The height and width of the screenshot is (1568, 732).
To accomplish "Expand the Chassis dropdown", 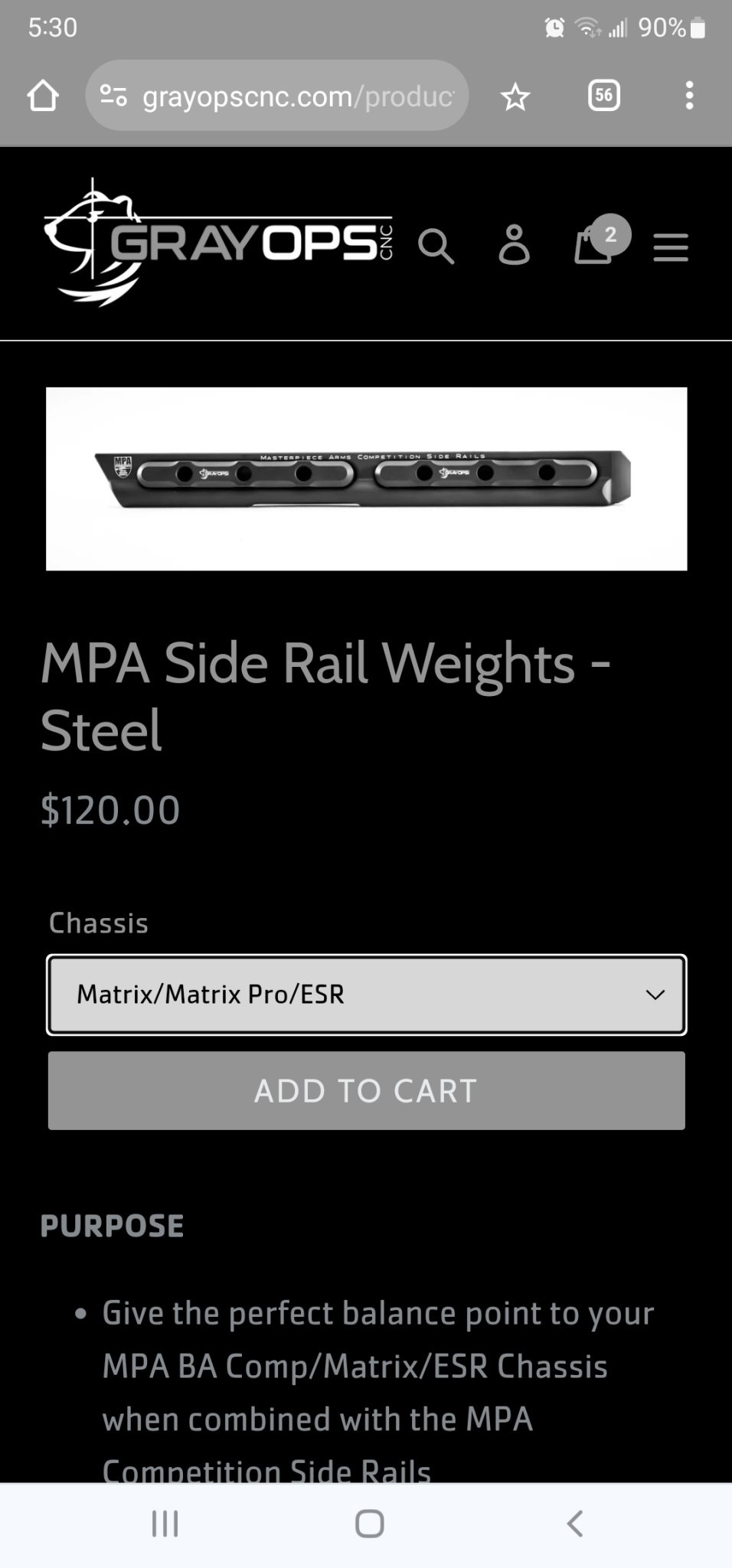I will click(x=367, y=995).
